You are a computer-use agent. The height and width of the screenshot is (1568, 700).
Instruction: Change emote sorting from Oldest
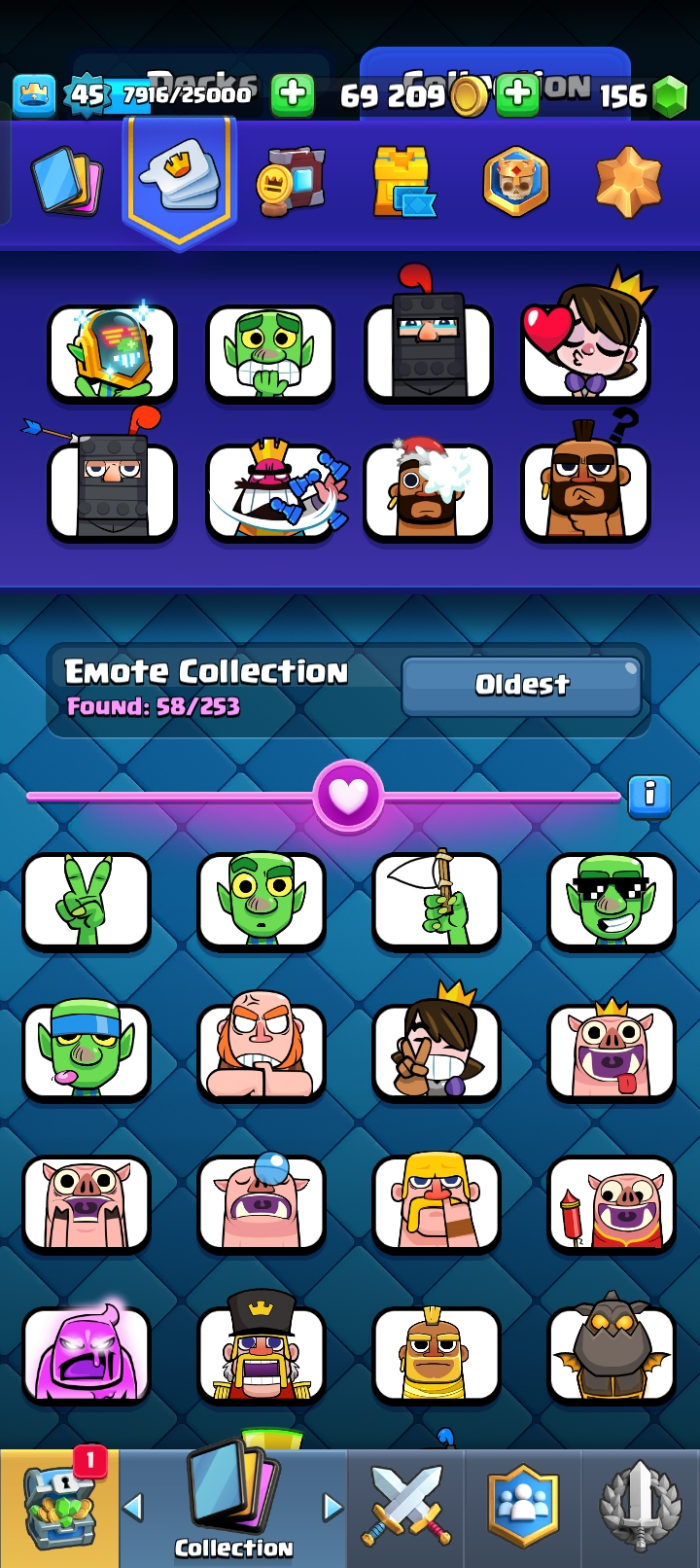[x=521, y=686]
